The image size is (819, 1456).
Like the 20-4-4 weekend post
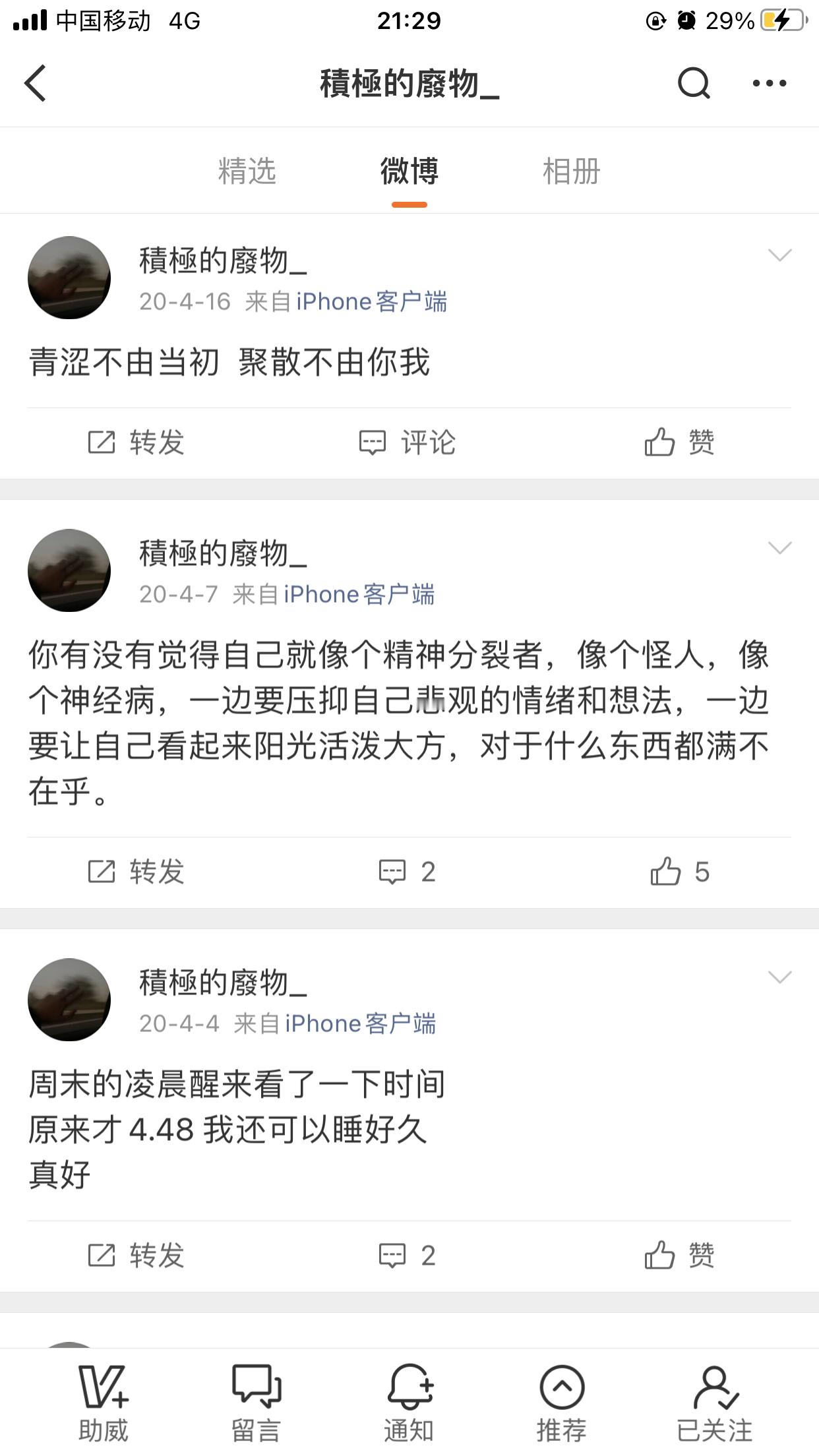pos(679,1256)
